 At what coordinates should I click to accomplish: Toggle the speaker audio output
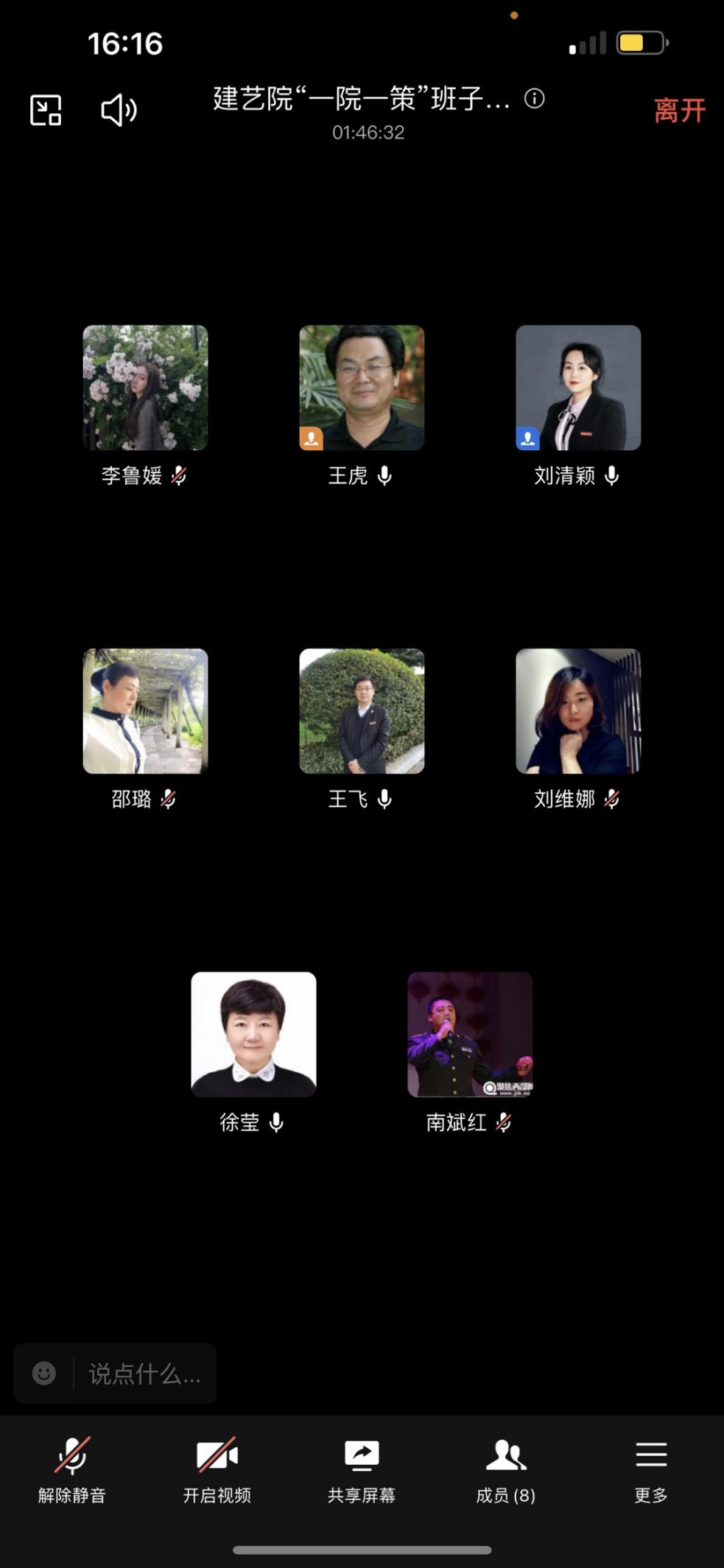tap(119, 111)
